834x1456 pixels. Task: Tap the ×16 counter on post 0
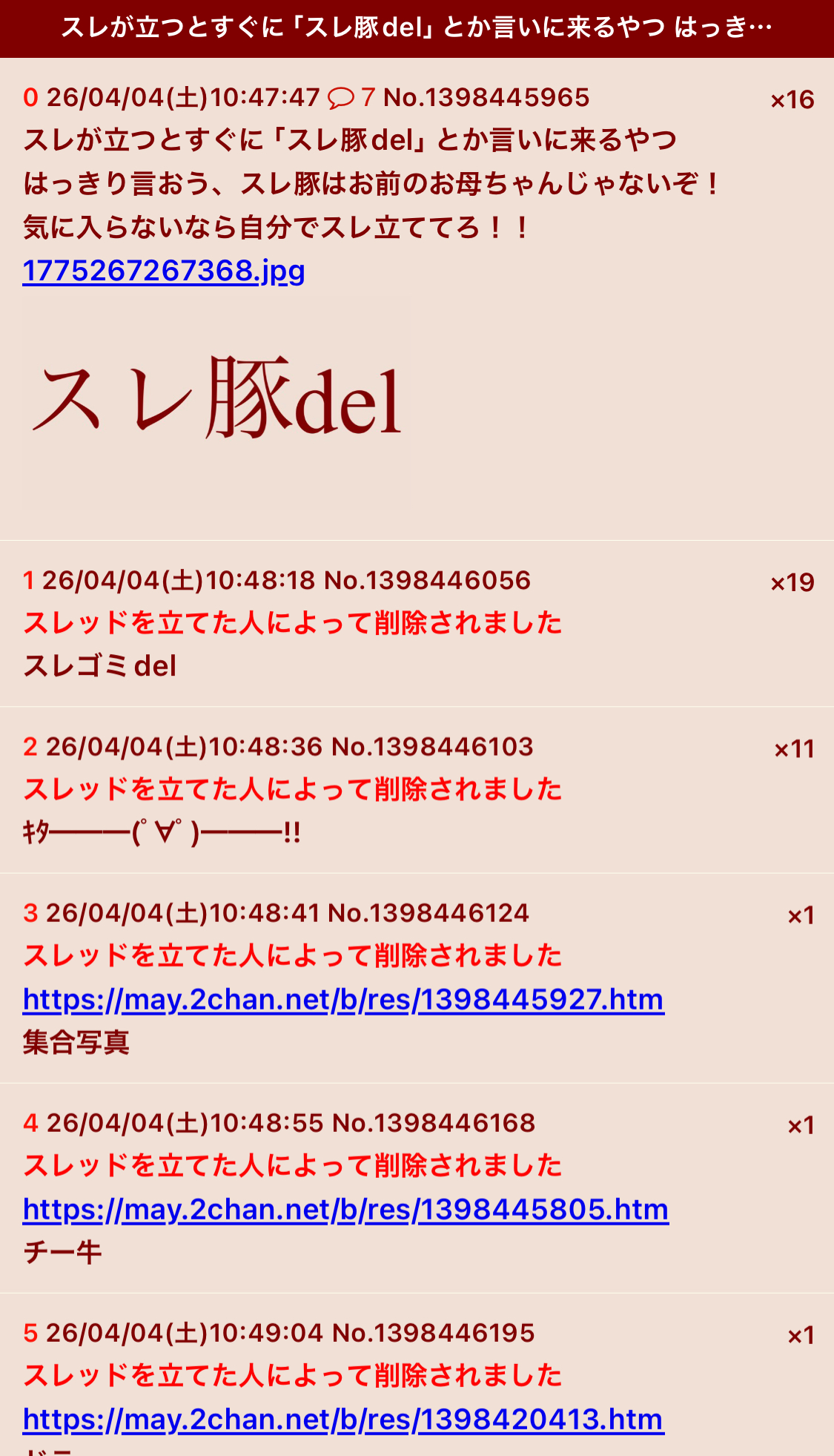click(x=792, y=99)
